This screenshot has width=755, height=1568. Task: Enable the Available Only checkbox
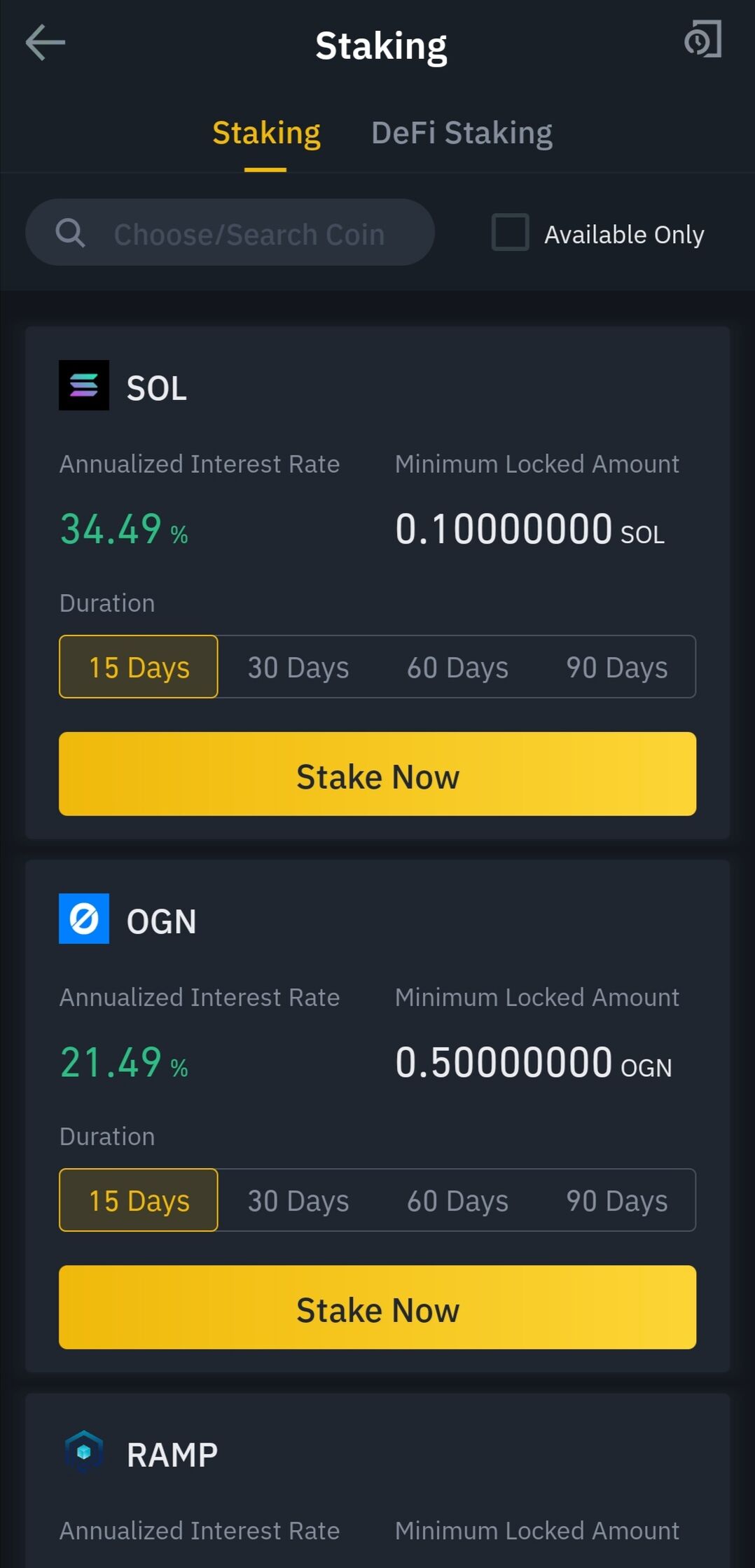click(x=510, y=233)
